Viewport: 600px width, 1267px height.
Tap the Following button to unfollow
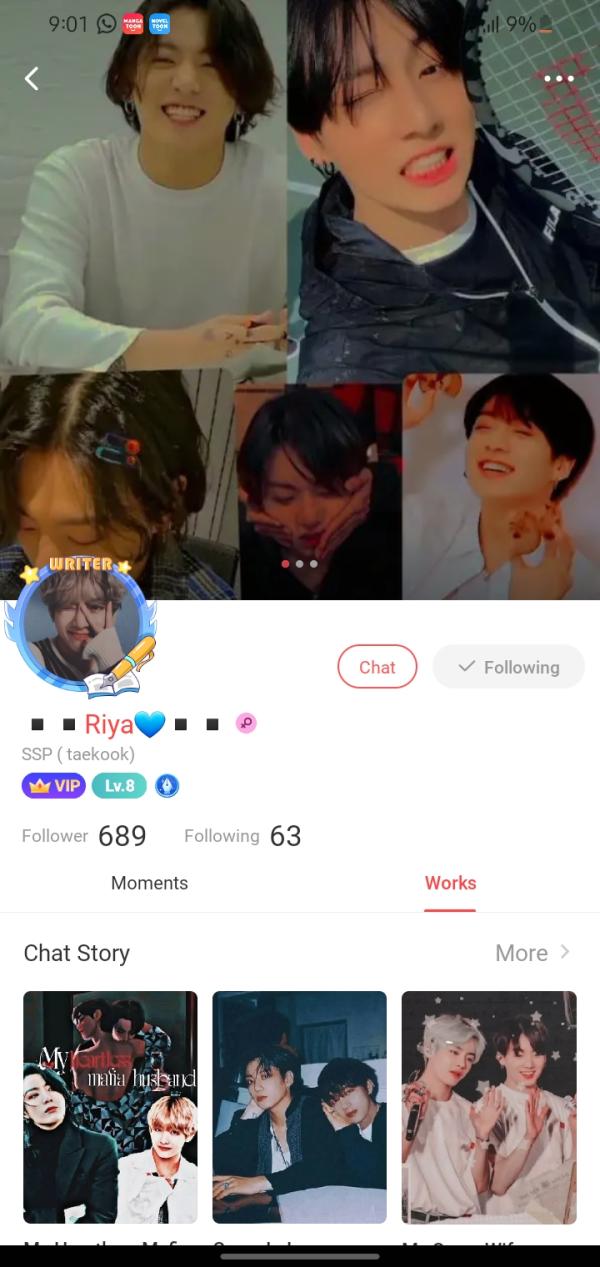click(x=508, y=667)
